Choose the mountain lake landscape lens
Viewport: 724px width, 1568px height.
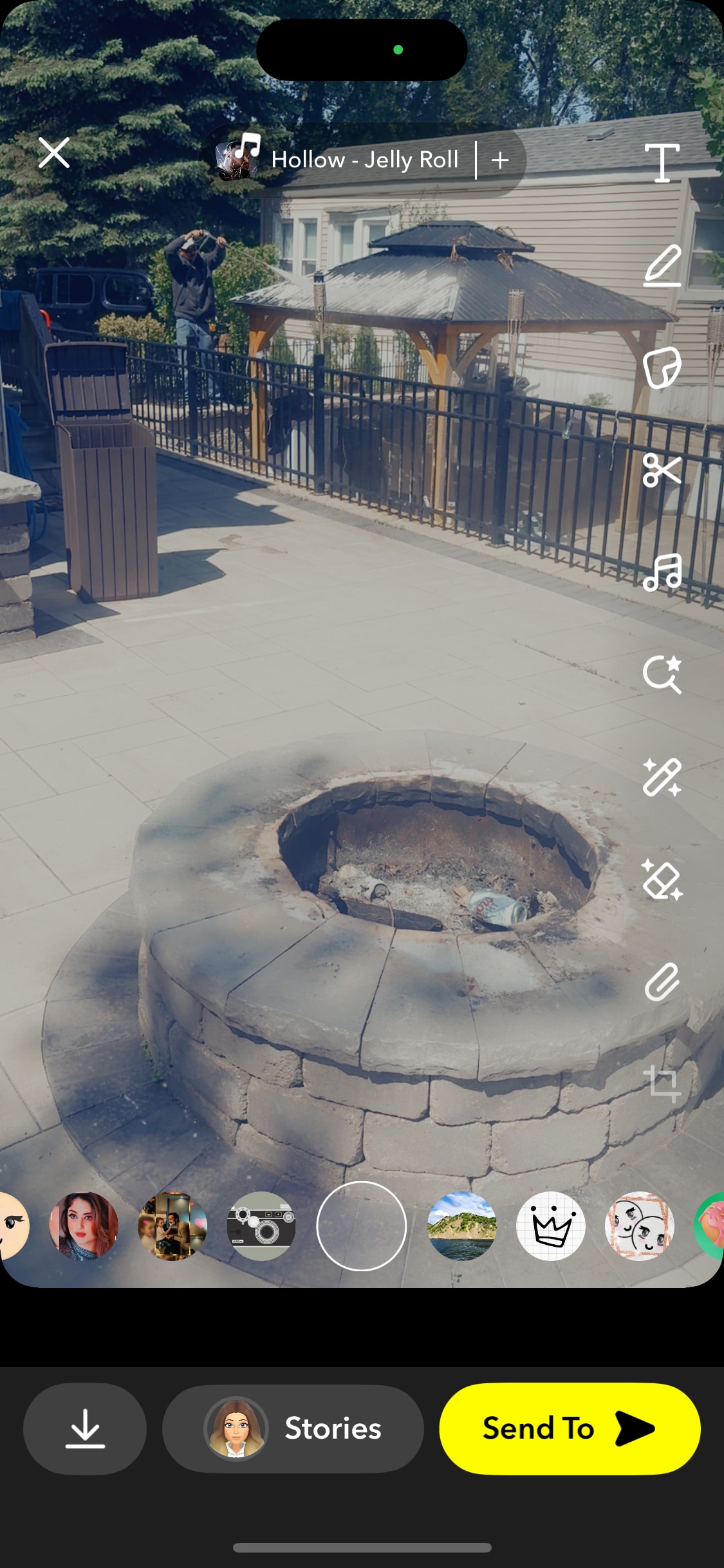(461, 1226)
